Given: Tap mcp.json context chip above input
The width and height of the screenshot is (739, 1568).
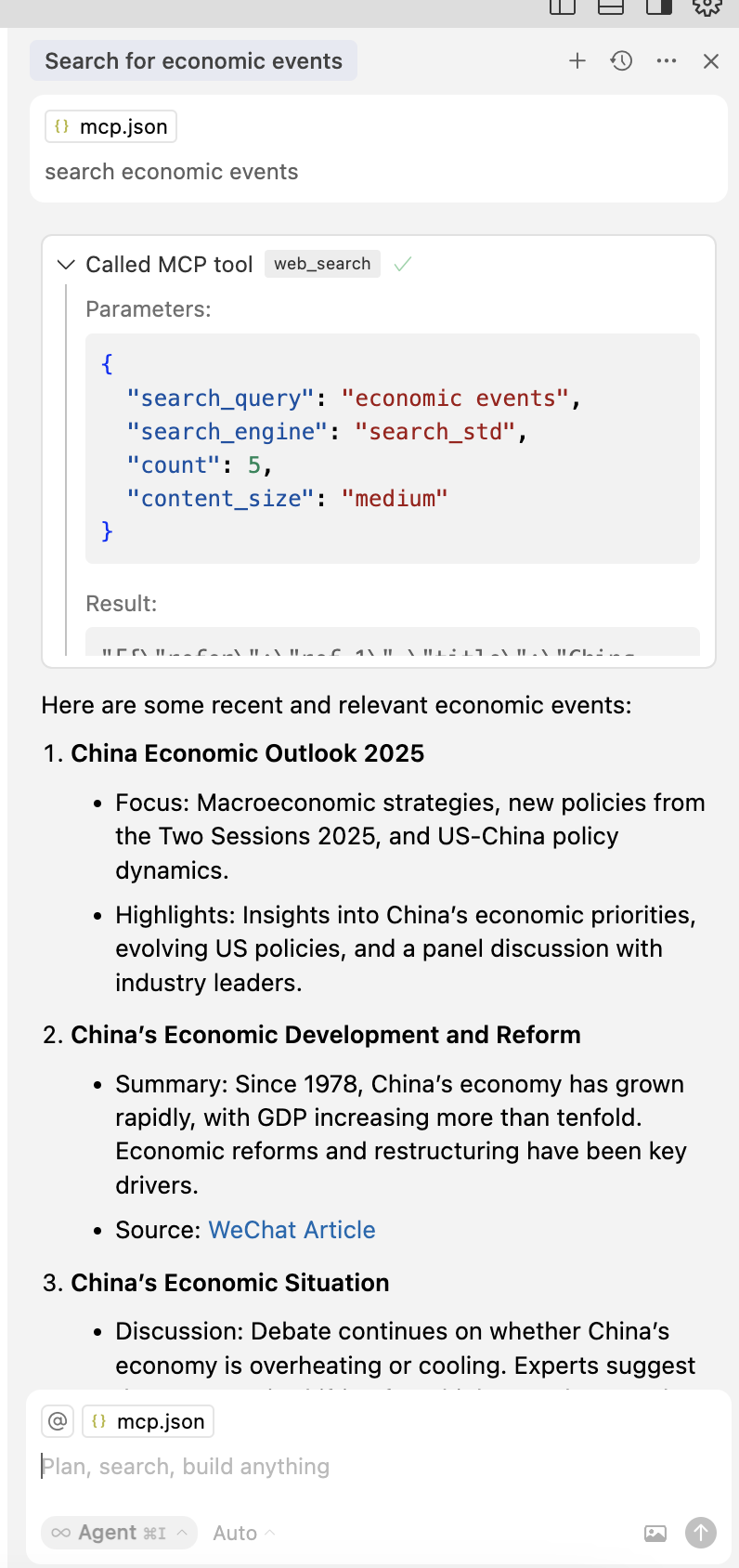Looking at the screenshot, I should [149, 1421].
